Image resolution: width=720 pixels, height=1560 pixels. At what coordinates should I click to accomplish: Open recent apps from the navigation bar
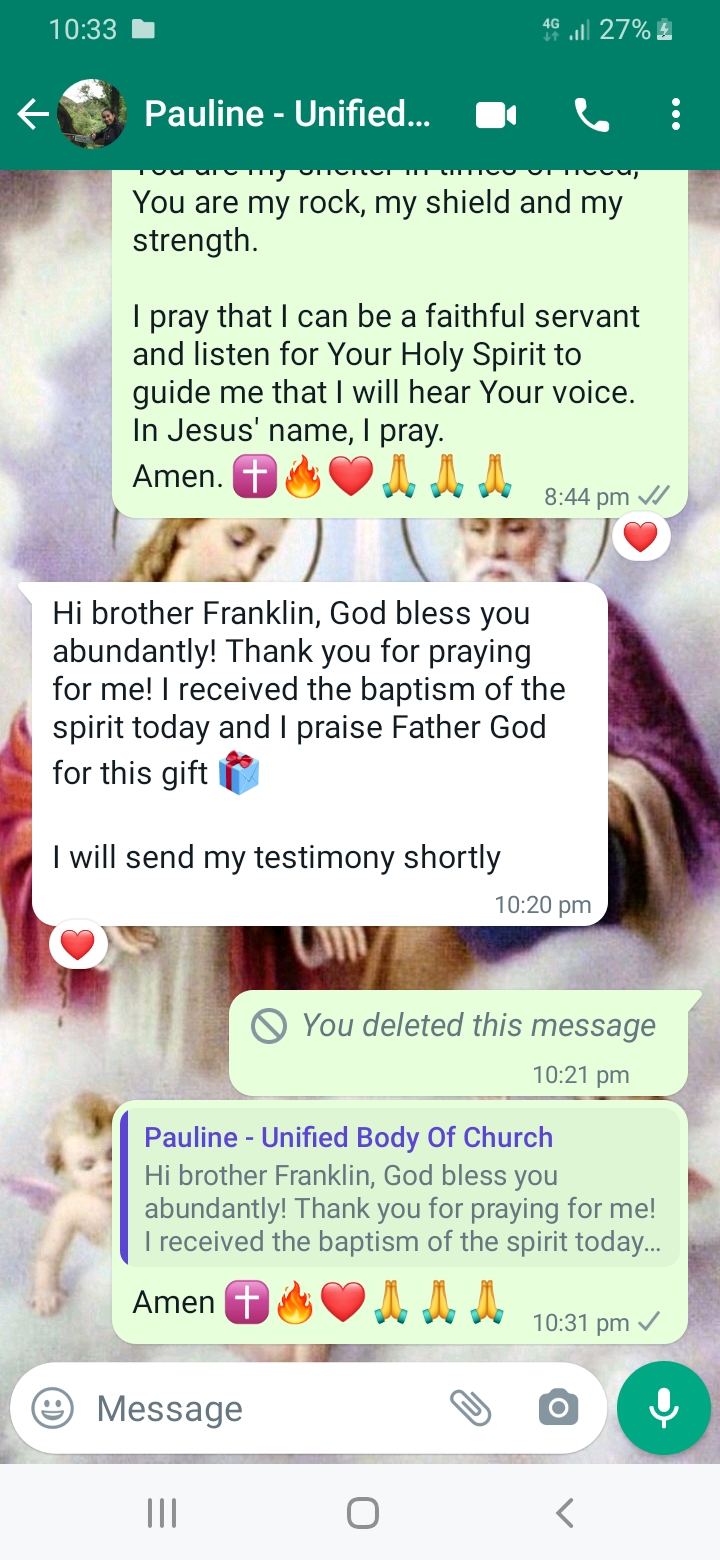point(162,1513)
